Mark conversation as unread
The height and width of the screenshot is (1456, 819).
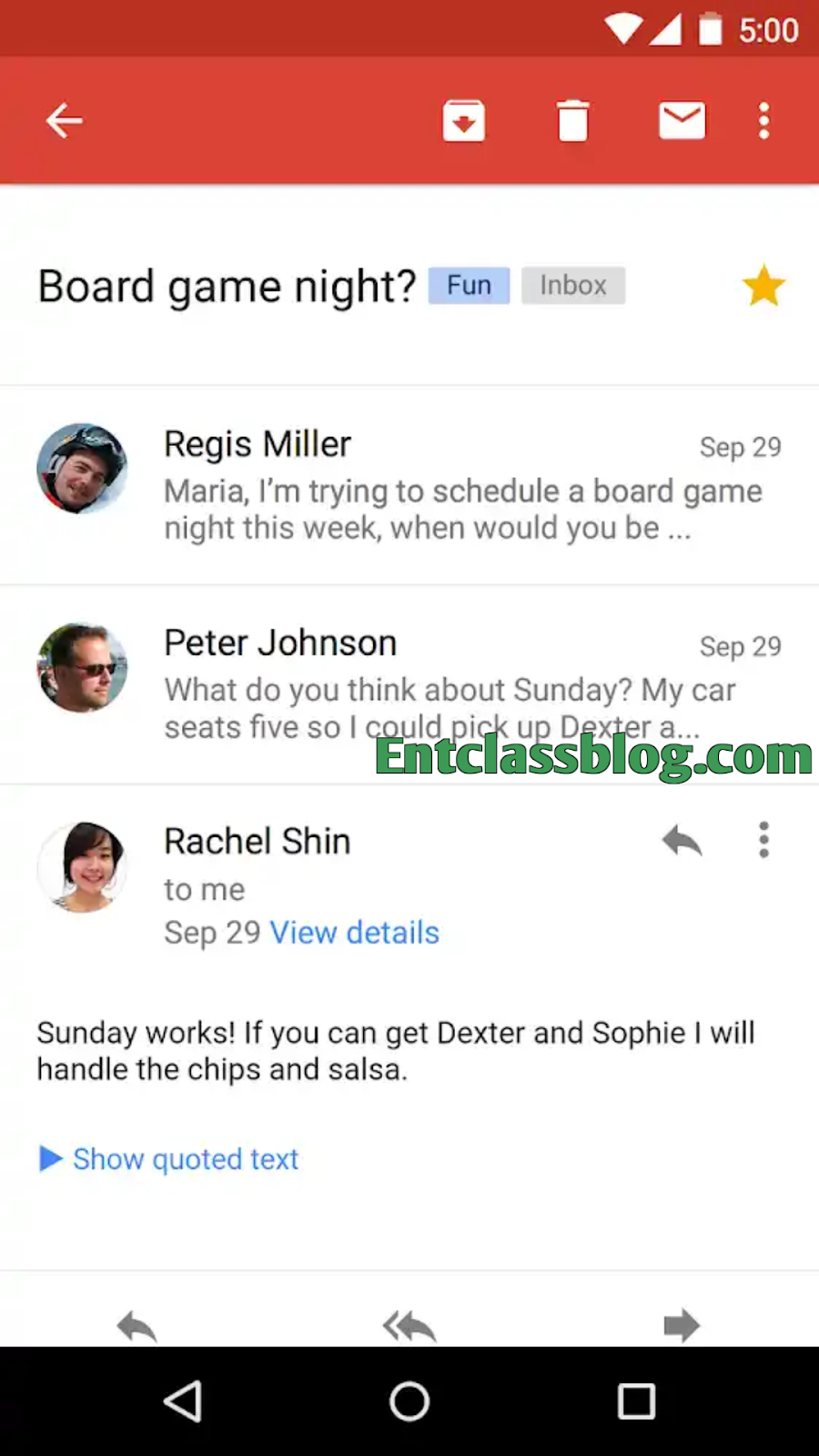682,120
